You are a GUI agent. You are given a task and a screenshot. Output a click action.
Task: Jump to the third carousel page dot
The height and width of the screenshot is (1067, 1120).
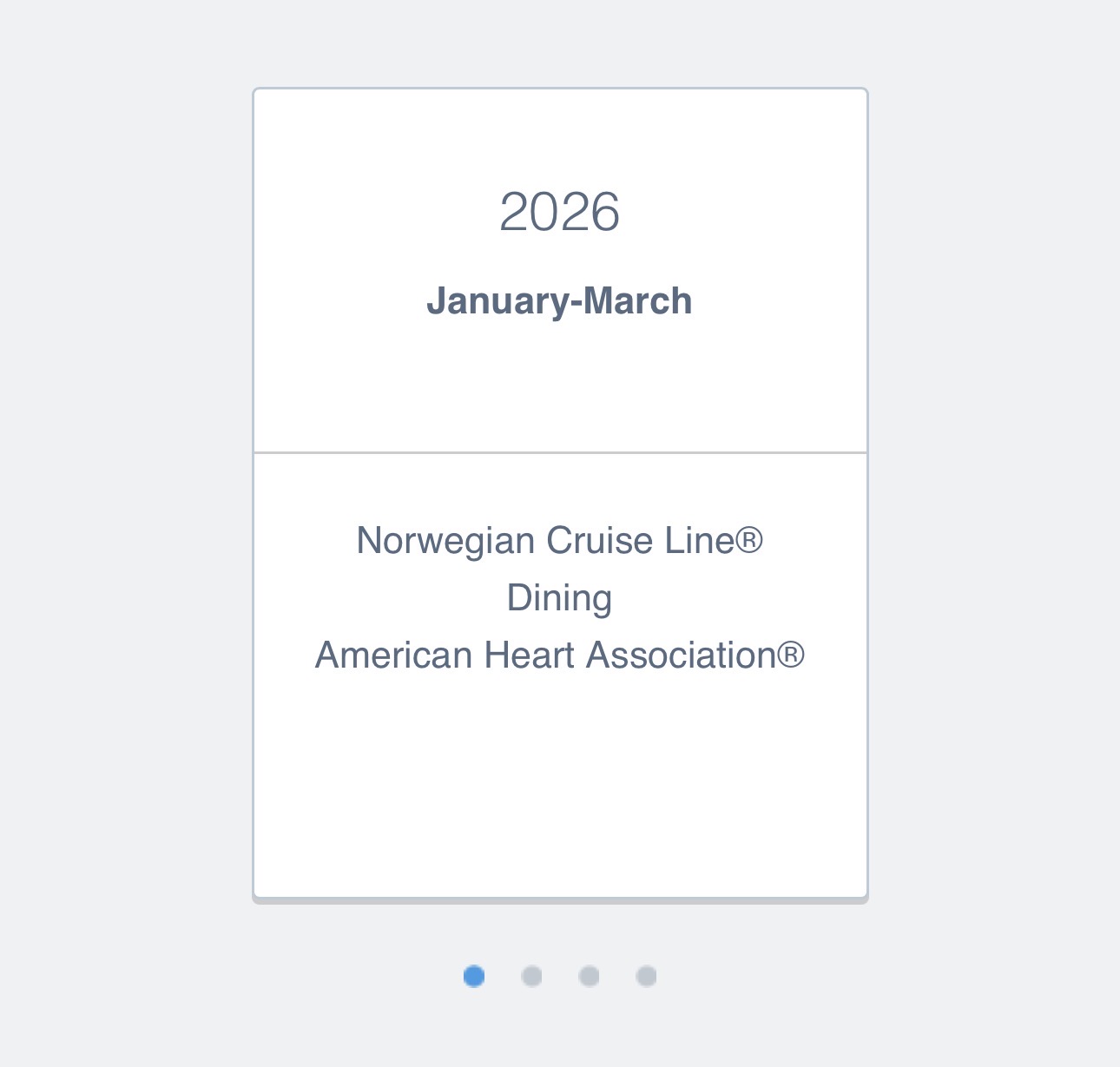pyautogui.click(x=589, y=977)
